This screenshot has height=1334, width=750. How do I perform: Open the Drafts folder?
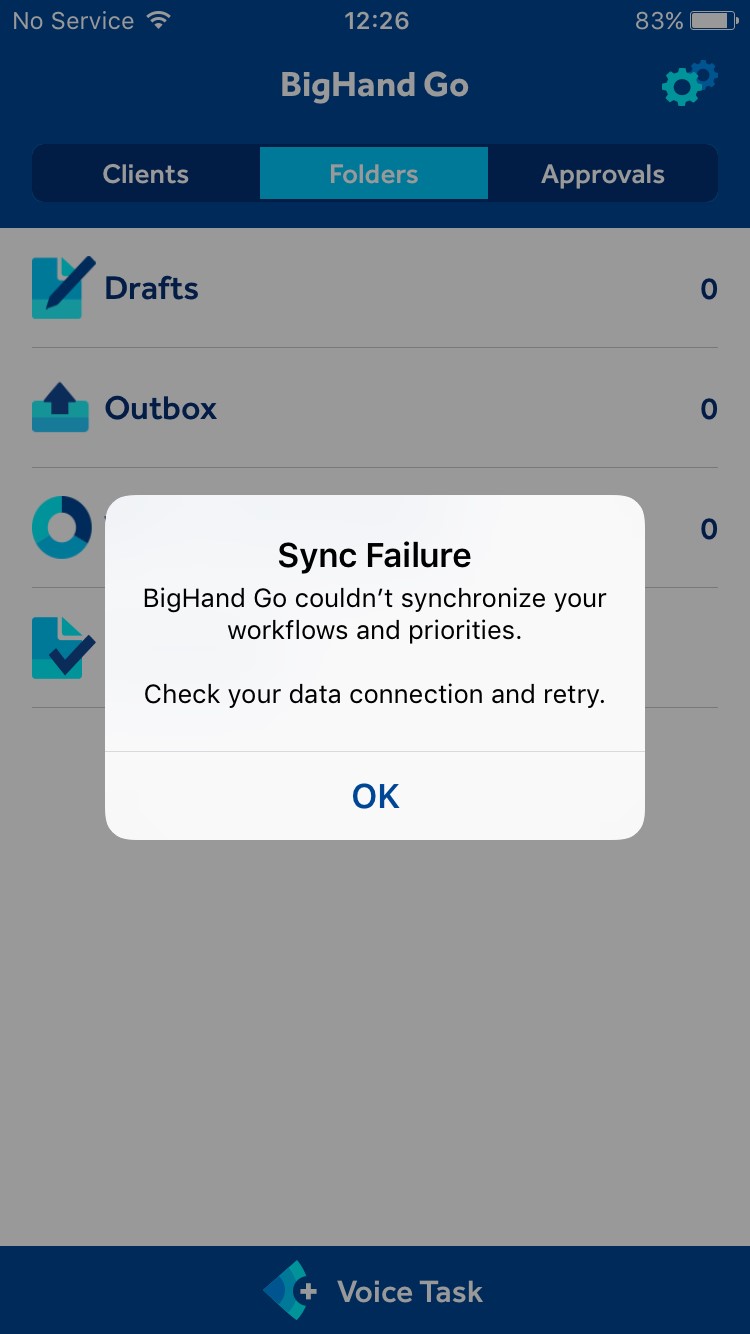tap(151, 288)
